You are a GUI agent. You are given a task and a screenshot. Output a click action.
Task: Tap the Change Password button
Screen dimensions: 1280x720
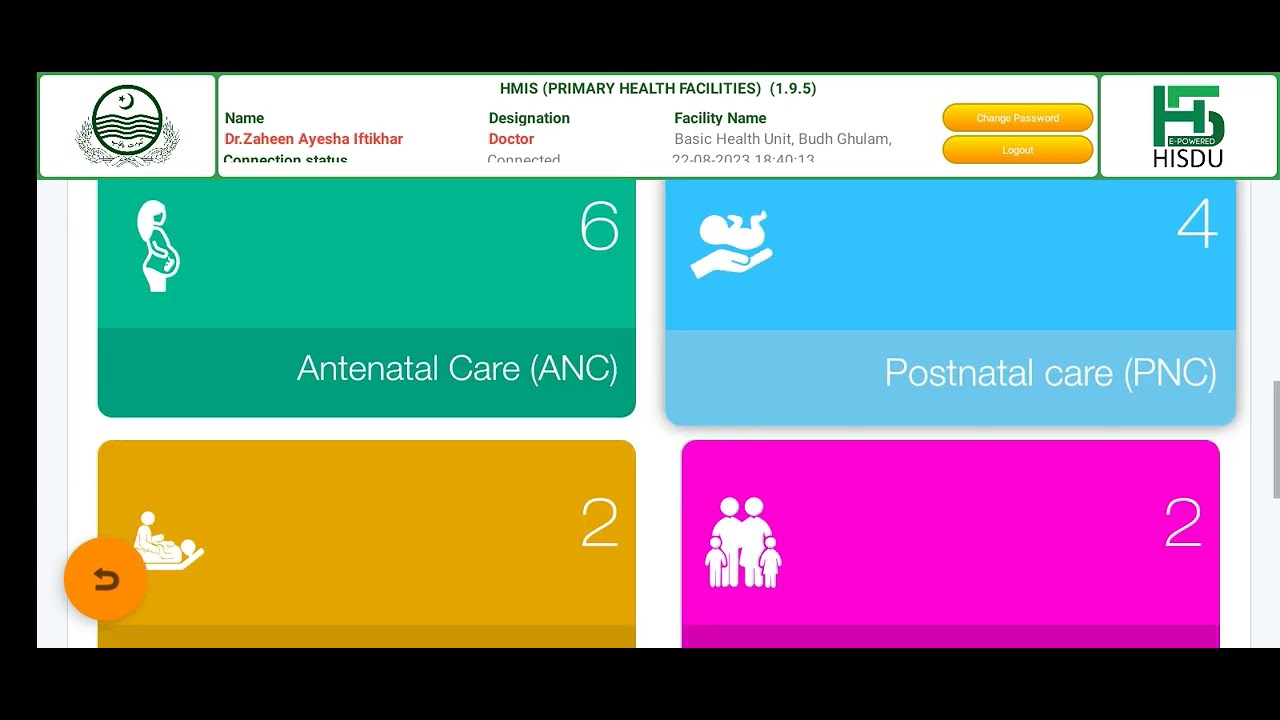pos(1017,118)
